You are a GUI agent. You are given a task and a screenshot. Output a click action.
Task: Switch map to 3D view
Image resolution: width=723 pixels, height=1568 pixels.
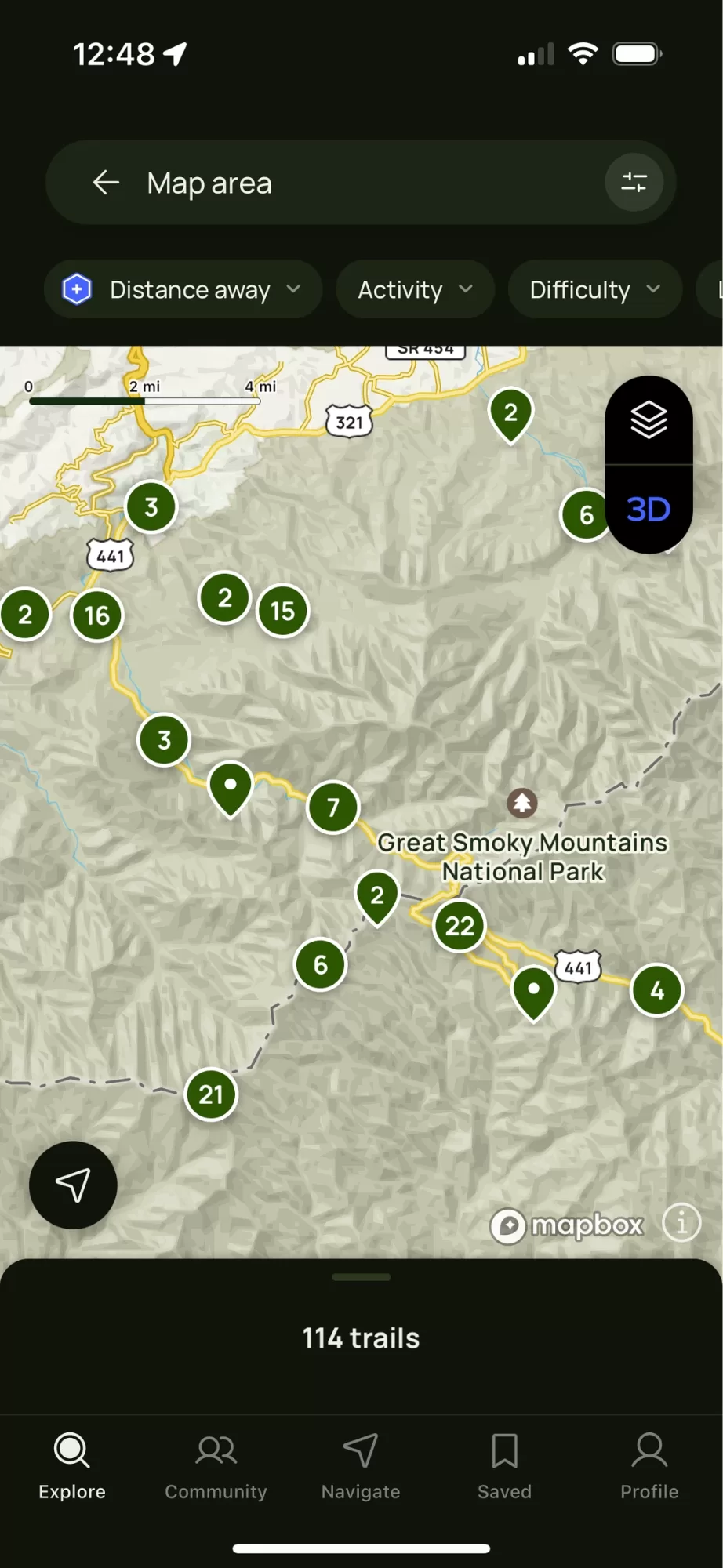click(649, 510)
